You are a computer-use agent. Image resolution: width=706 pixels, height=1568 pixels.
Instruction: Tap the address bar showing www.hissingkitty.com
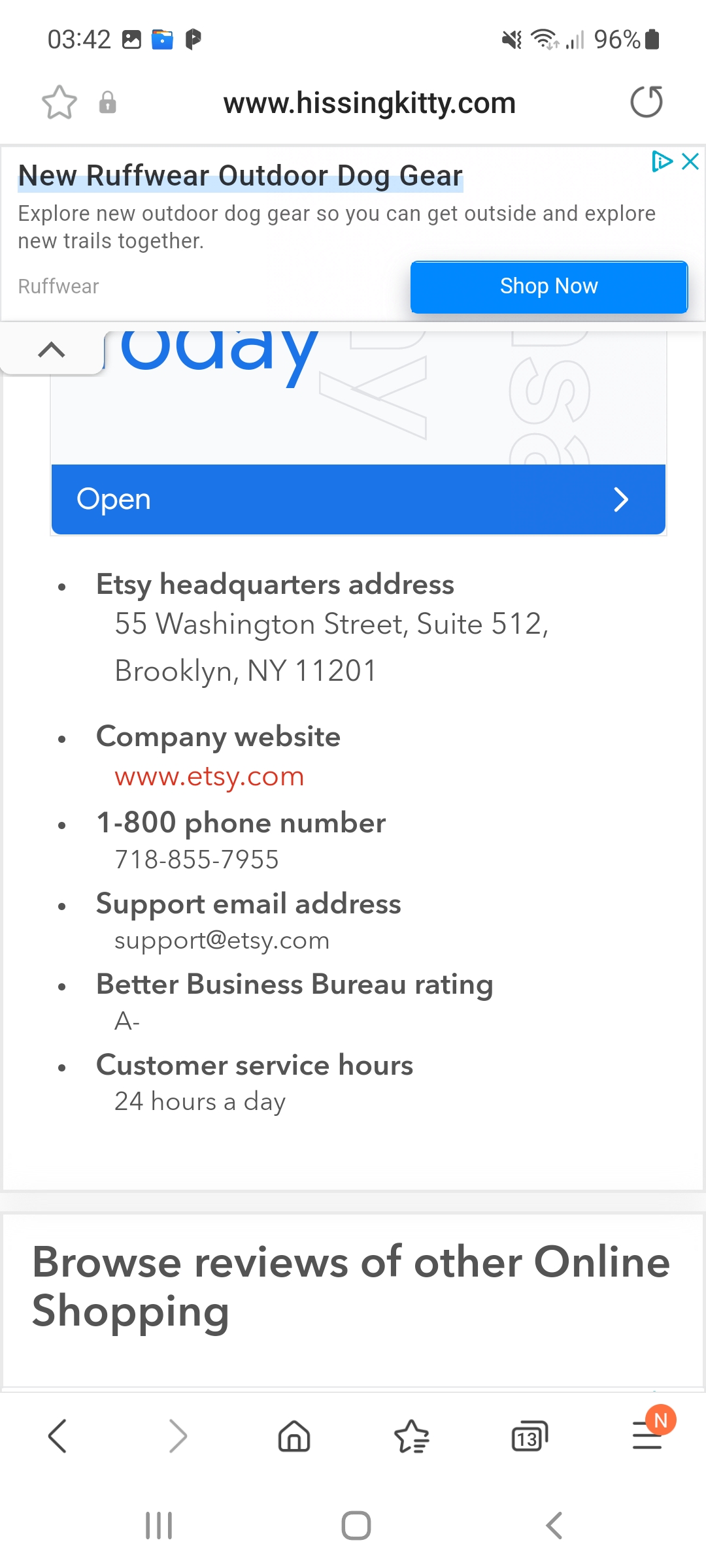pos(369,103)
